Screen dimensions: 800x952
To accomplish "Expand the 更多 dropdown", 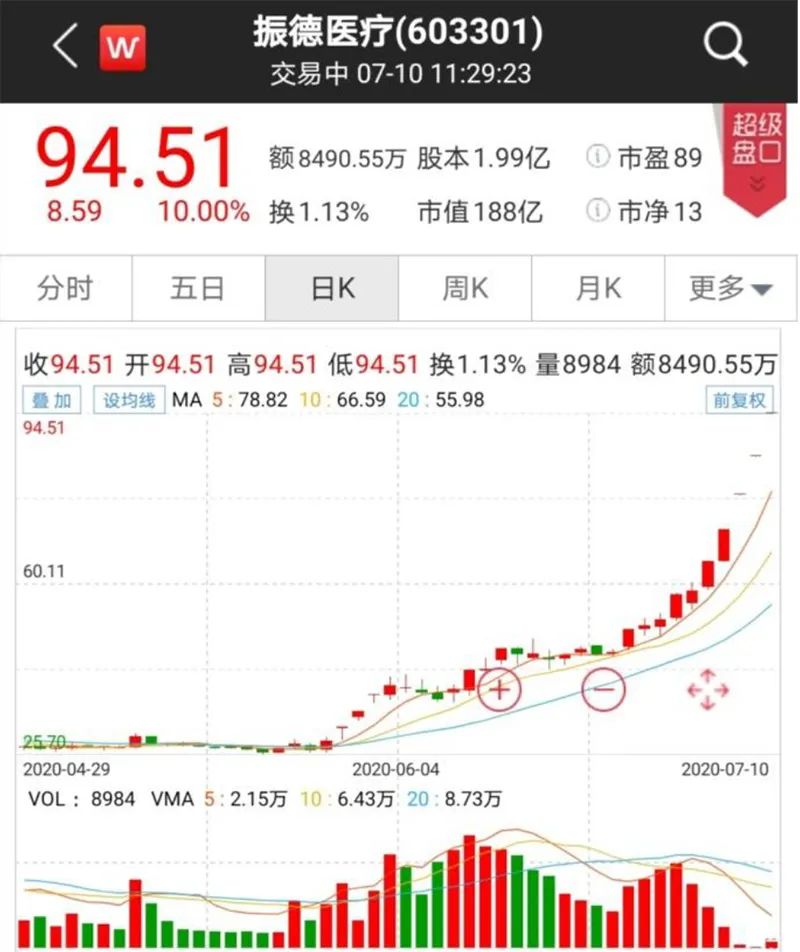I will 731,289.
